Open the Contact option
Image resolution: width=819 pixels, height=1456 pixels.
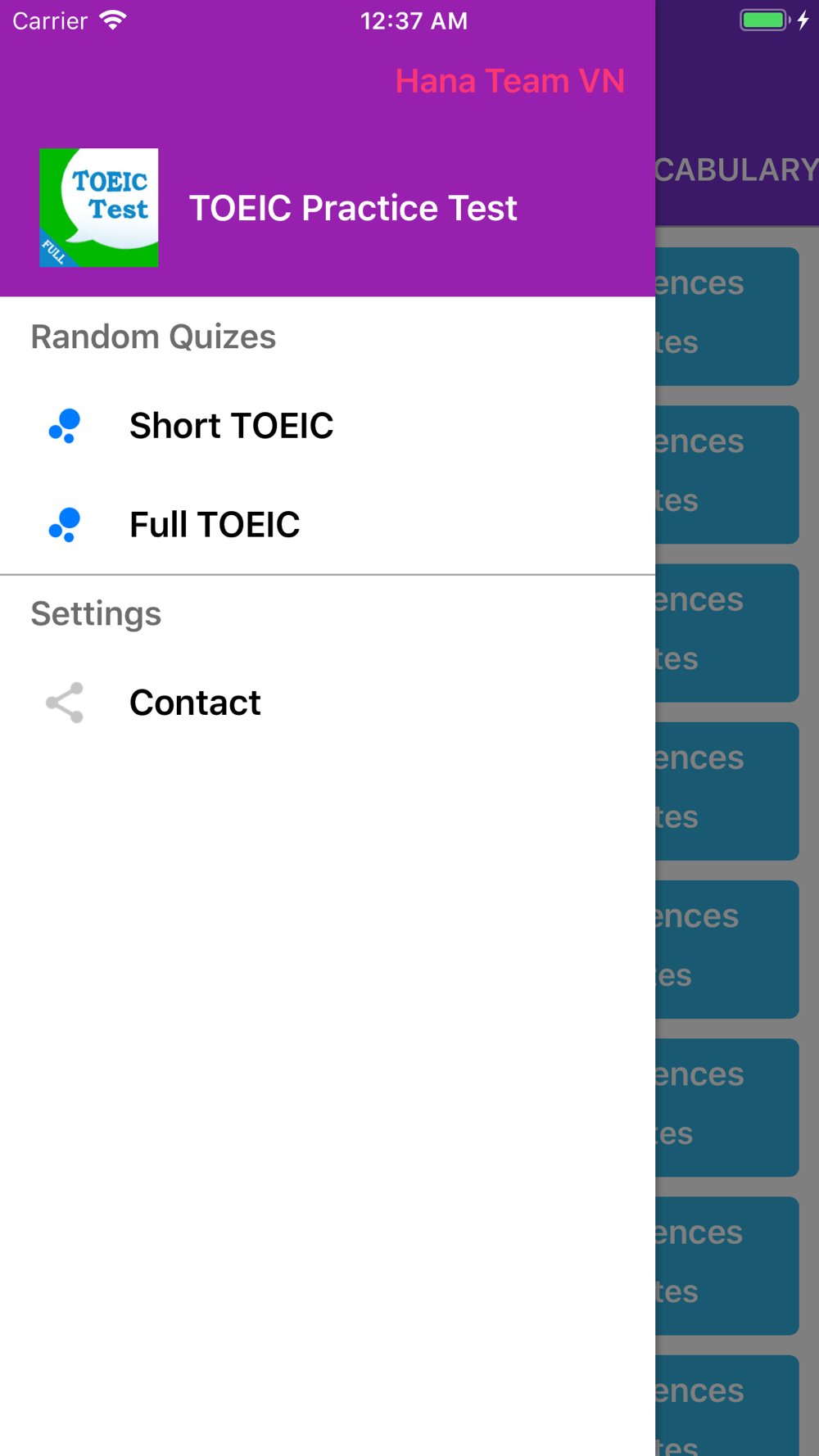328,703
